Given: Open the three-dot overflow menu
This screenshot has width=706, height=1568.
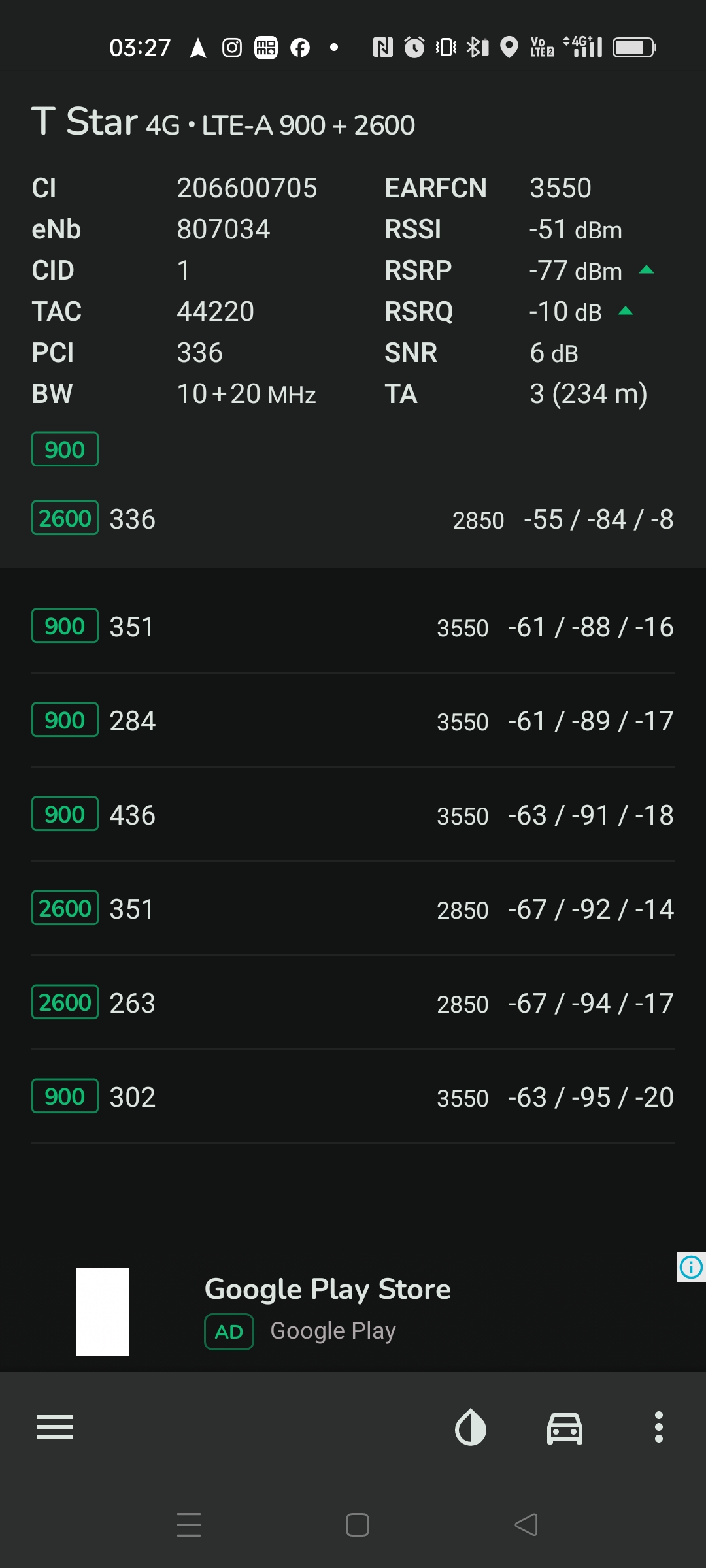Looking at the screenshot, I should click(x=659, y=1427).
